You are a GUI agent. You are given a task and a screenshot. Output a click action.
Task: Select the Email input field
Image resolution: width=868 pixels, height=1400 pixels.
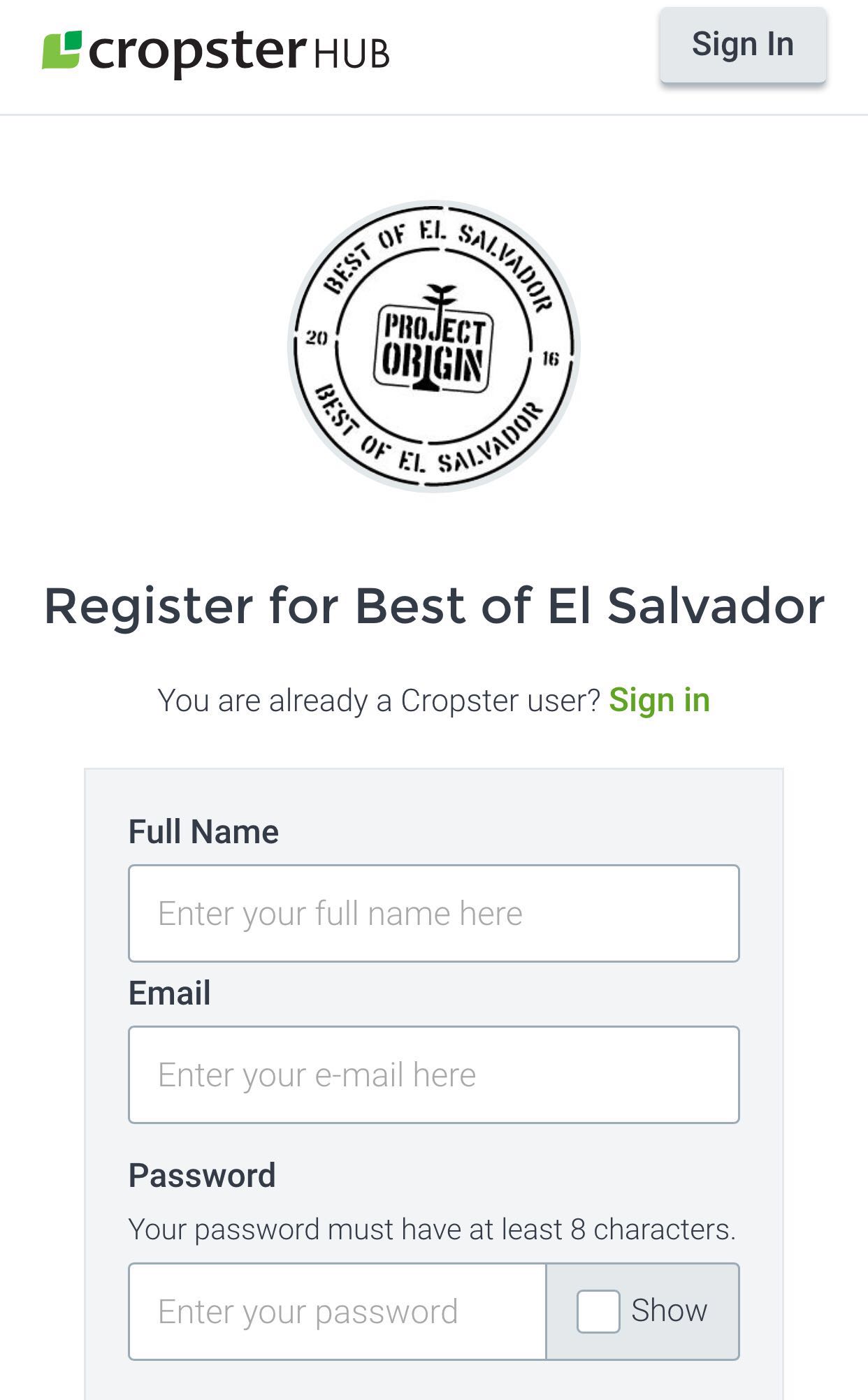[434, 1074]
